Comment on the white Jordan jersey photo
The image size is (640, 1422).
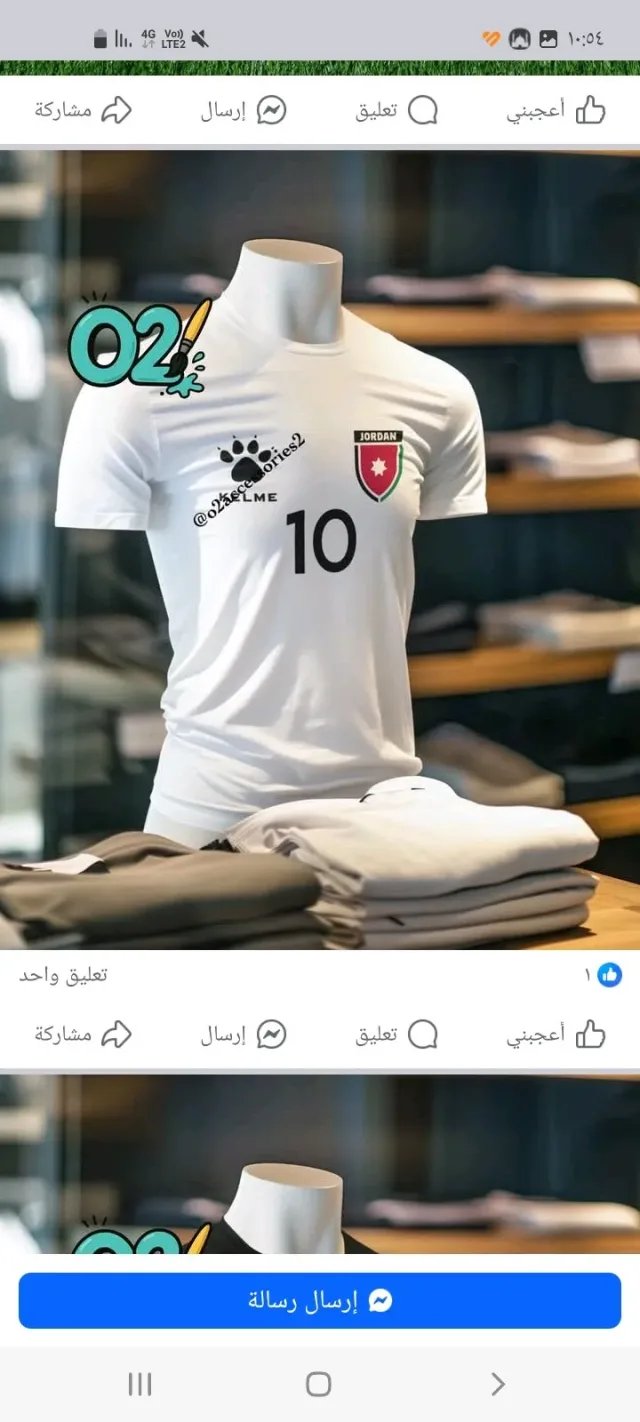(396, 1034)
